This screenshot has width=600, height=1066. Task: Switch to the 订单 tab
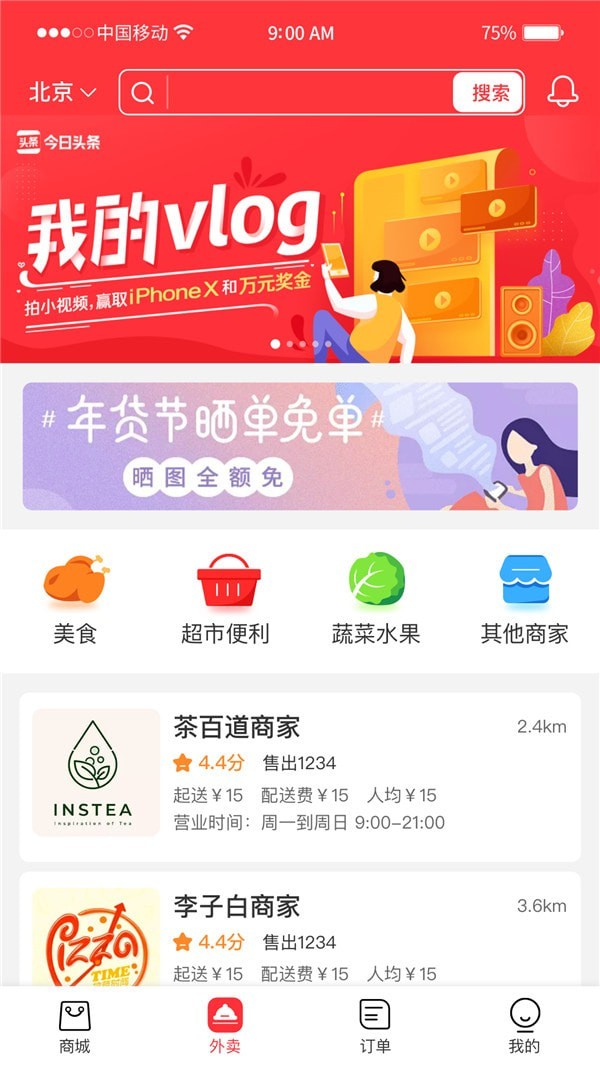(375, 1027)
